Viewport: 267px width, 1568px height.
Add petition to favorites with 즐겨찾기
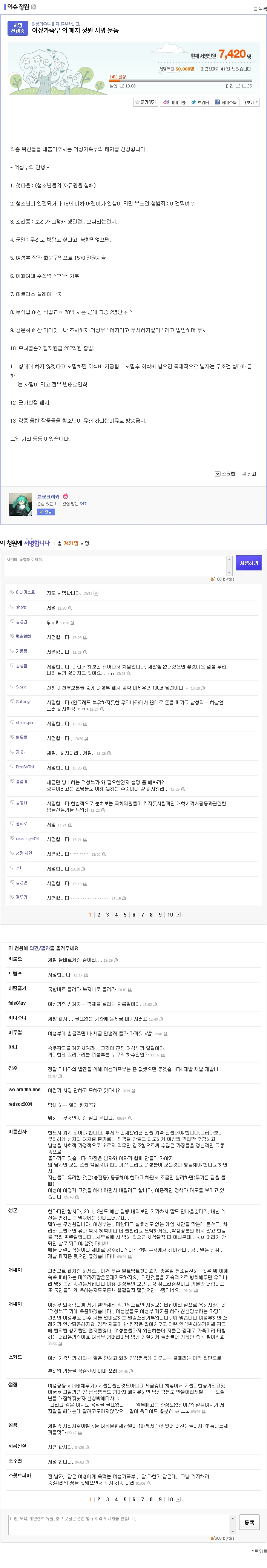point(146,102)
